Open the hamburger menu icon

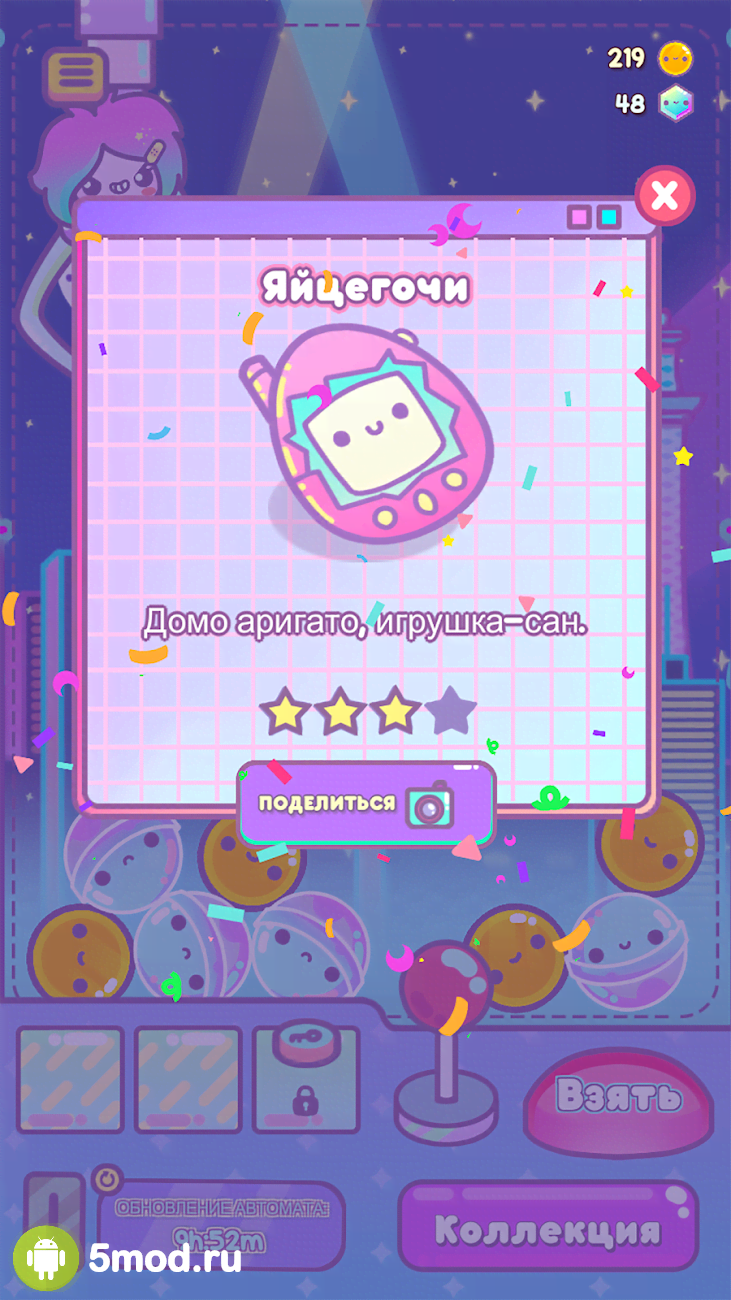coord(75,72)
